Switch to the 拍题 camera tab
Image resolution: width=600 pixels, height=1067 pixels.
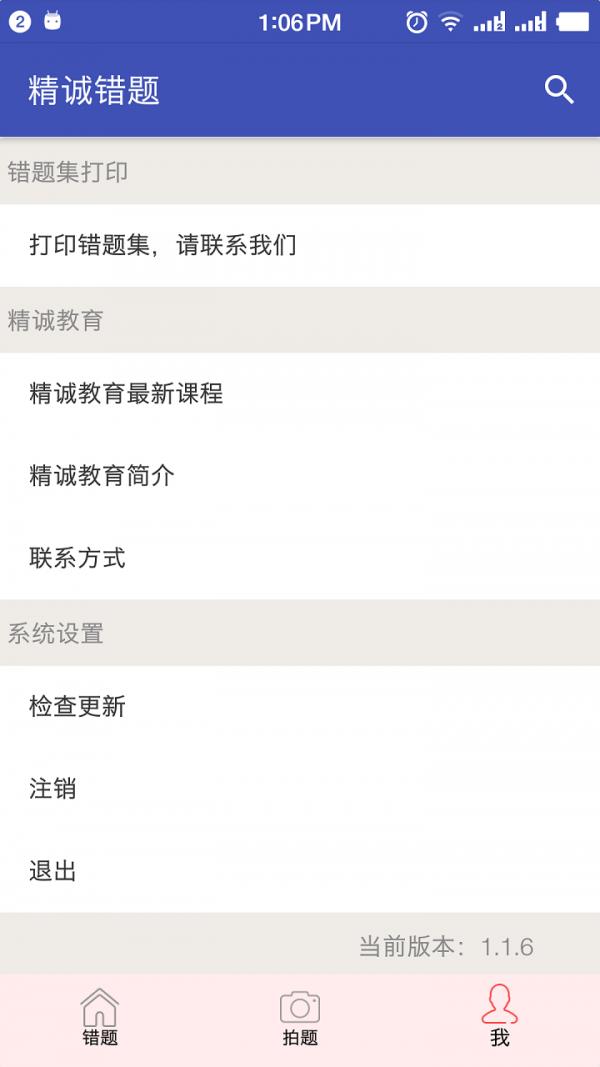pyautogui.click(x=300, y=1019)
